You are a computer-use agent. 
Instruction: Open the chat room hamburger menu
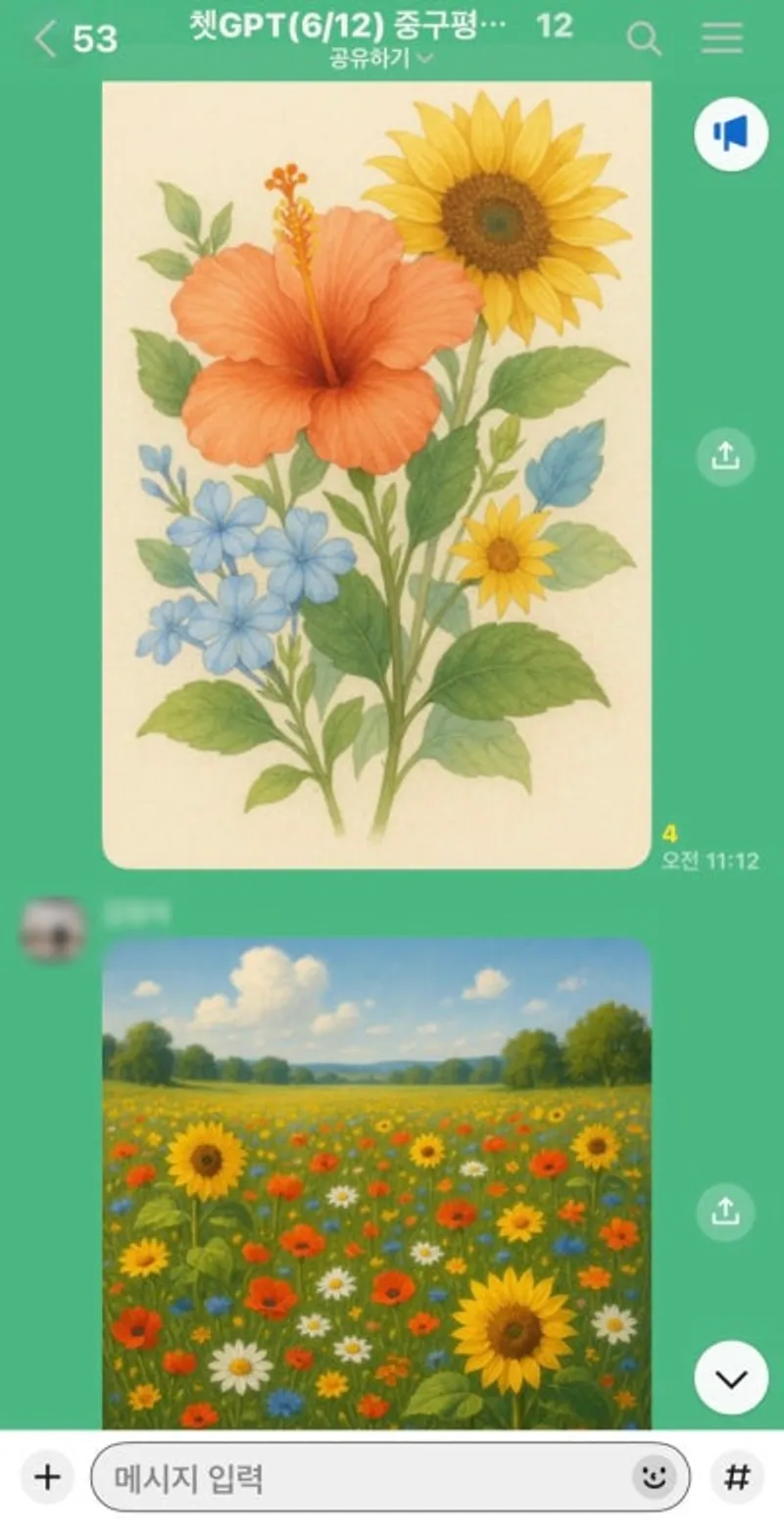pyautogui.click(x=722, y=39)
